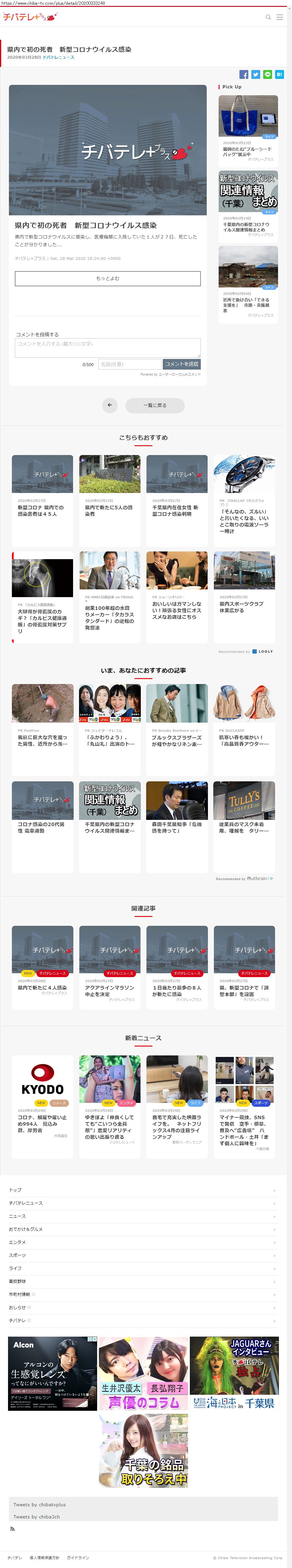Expand the おでかけ＆グルメ menu row

pos(143,1229)
